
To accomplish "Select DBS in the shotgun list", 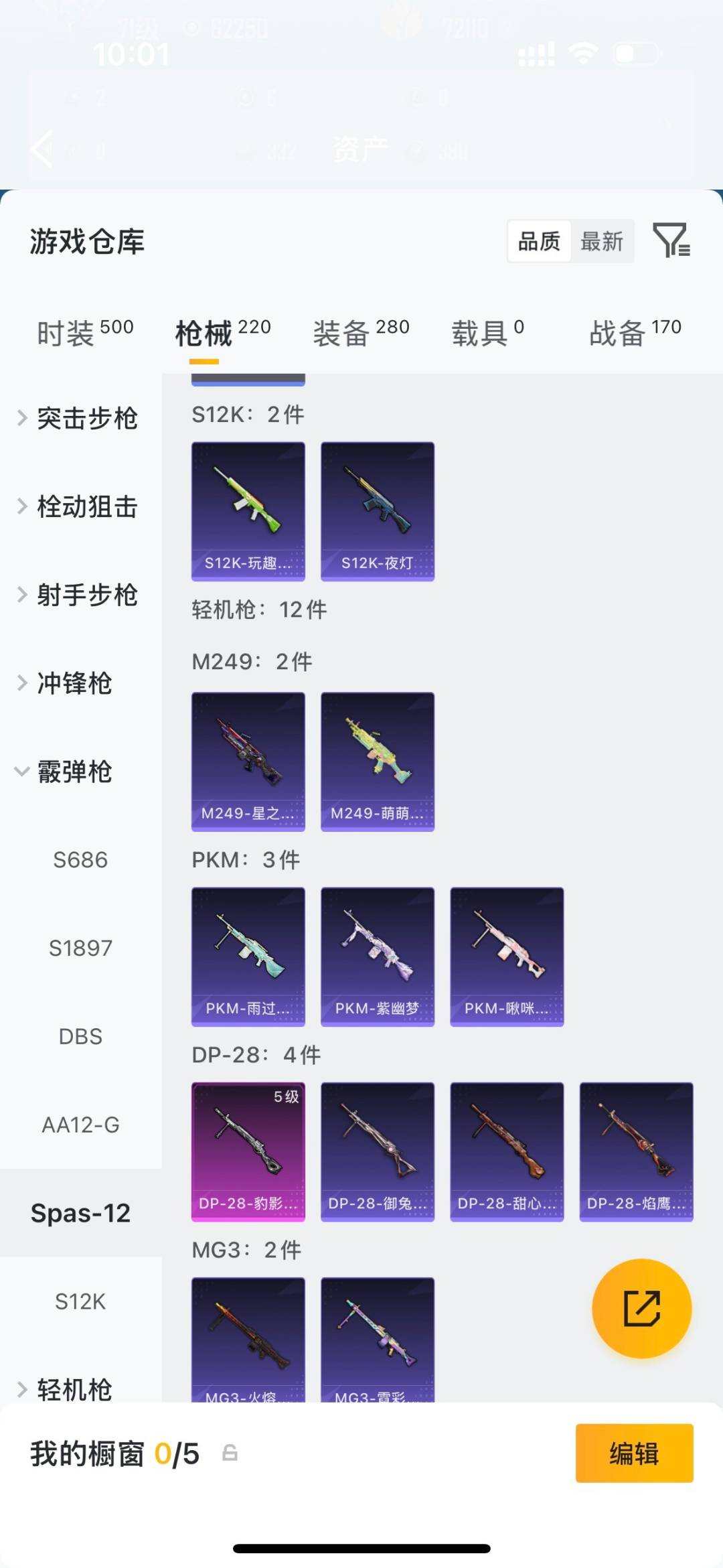I will (x=82, y=1036).
